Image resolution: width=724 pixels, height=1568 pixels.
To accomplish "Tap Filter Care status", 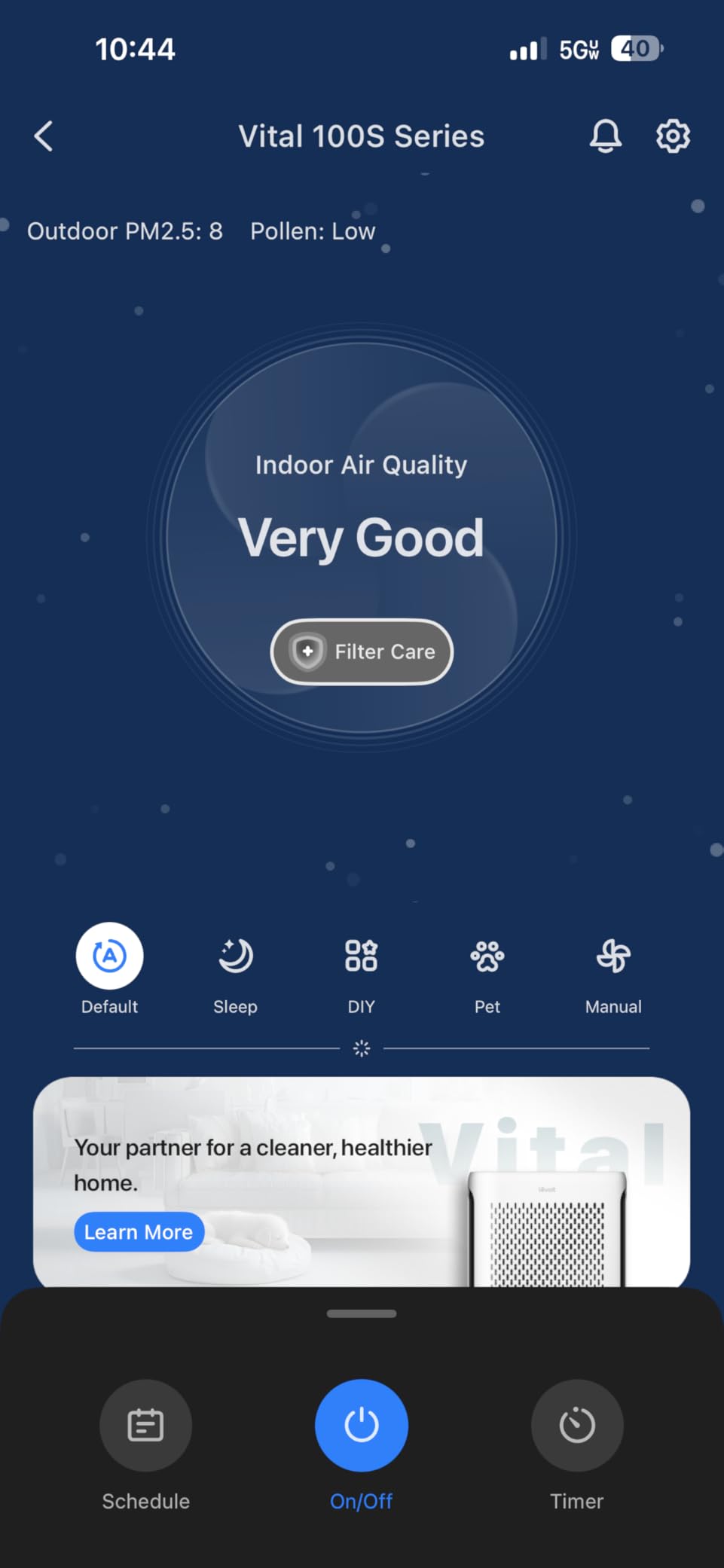I will (x=361, y=652).
